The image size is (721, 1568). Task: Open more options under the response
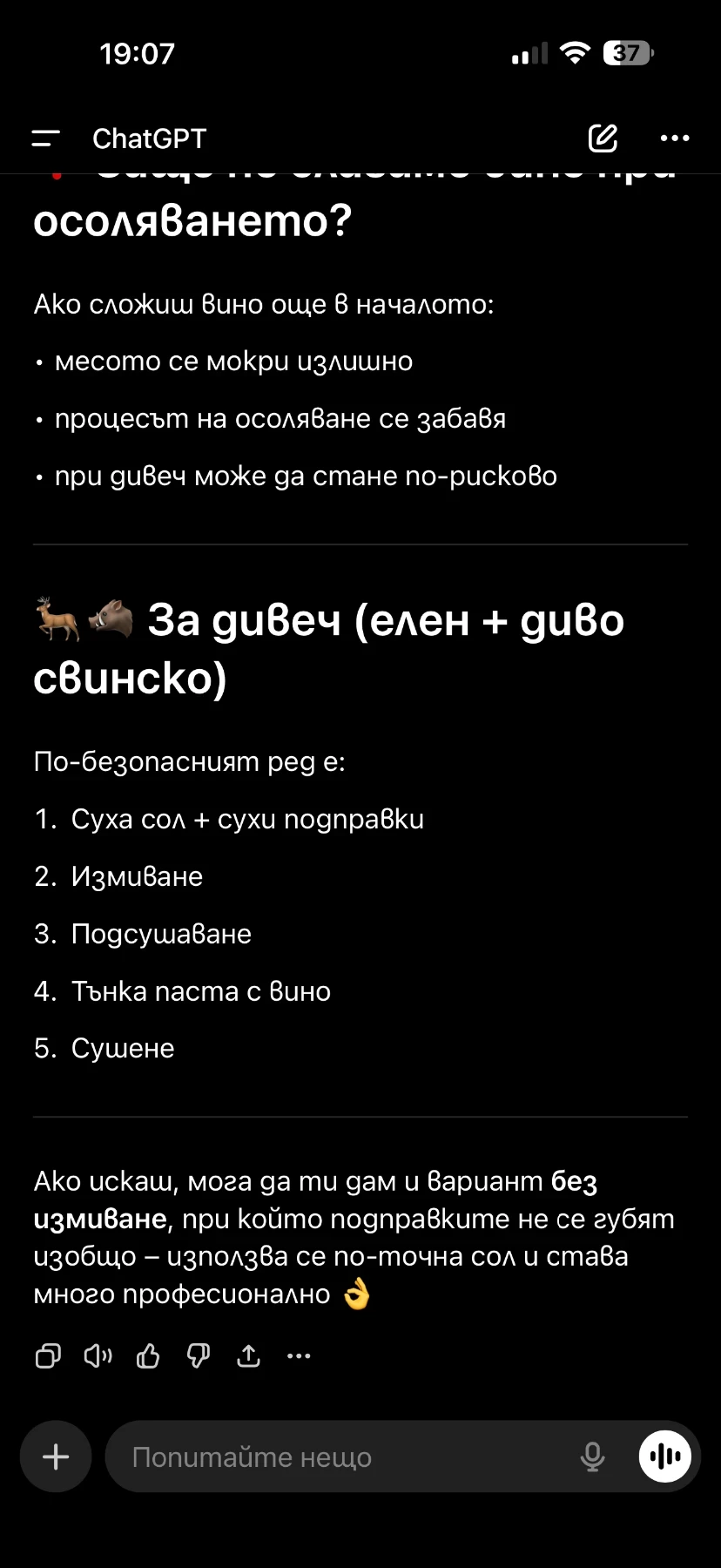click(x=299, y=1356)
